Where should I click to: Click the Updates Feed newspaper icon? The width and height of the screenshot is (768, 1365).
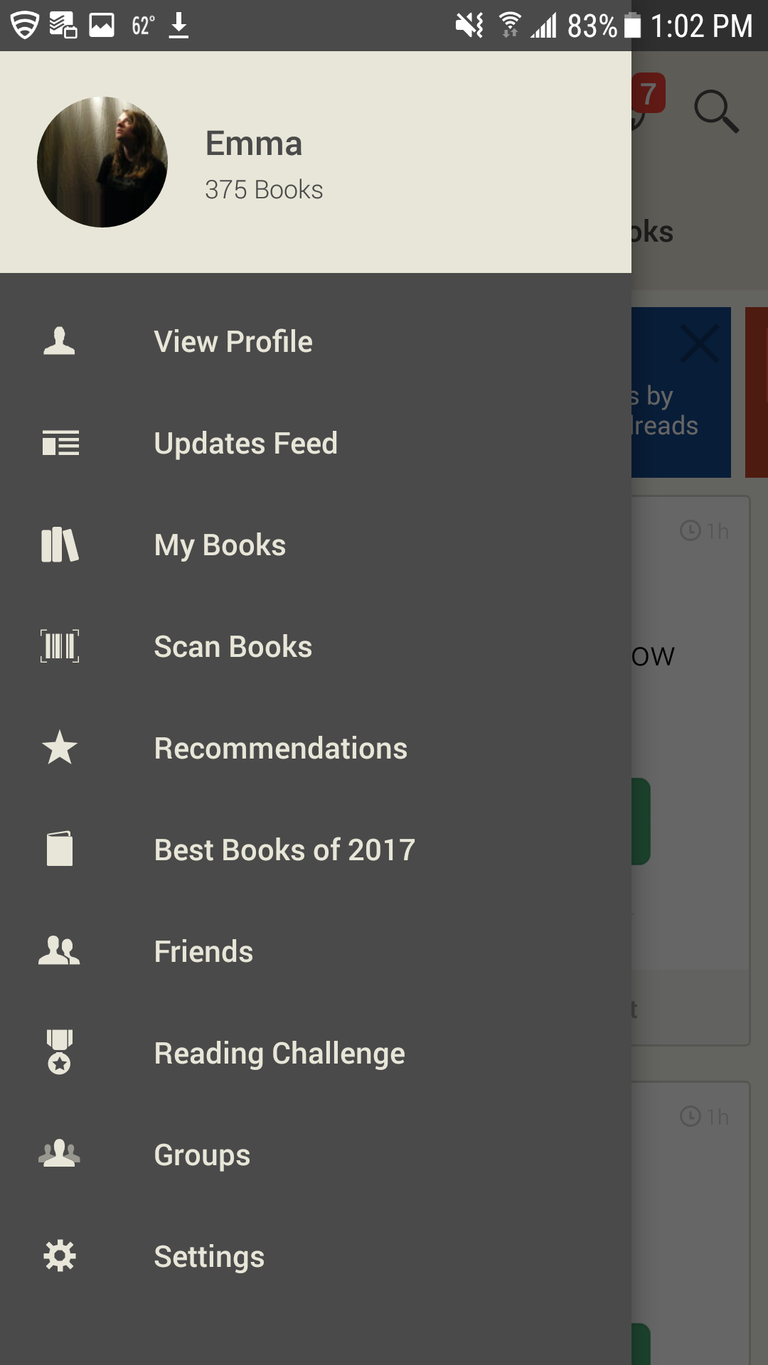point(59,443)
